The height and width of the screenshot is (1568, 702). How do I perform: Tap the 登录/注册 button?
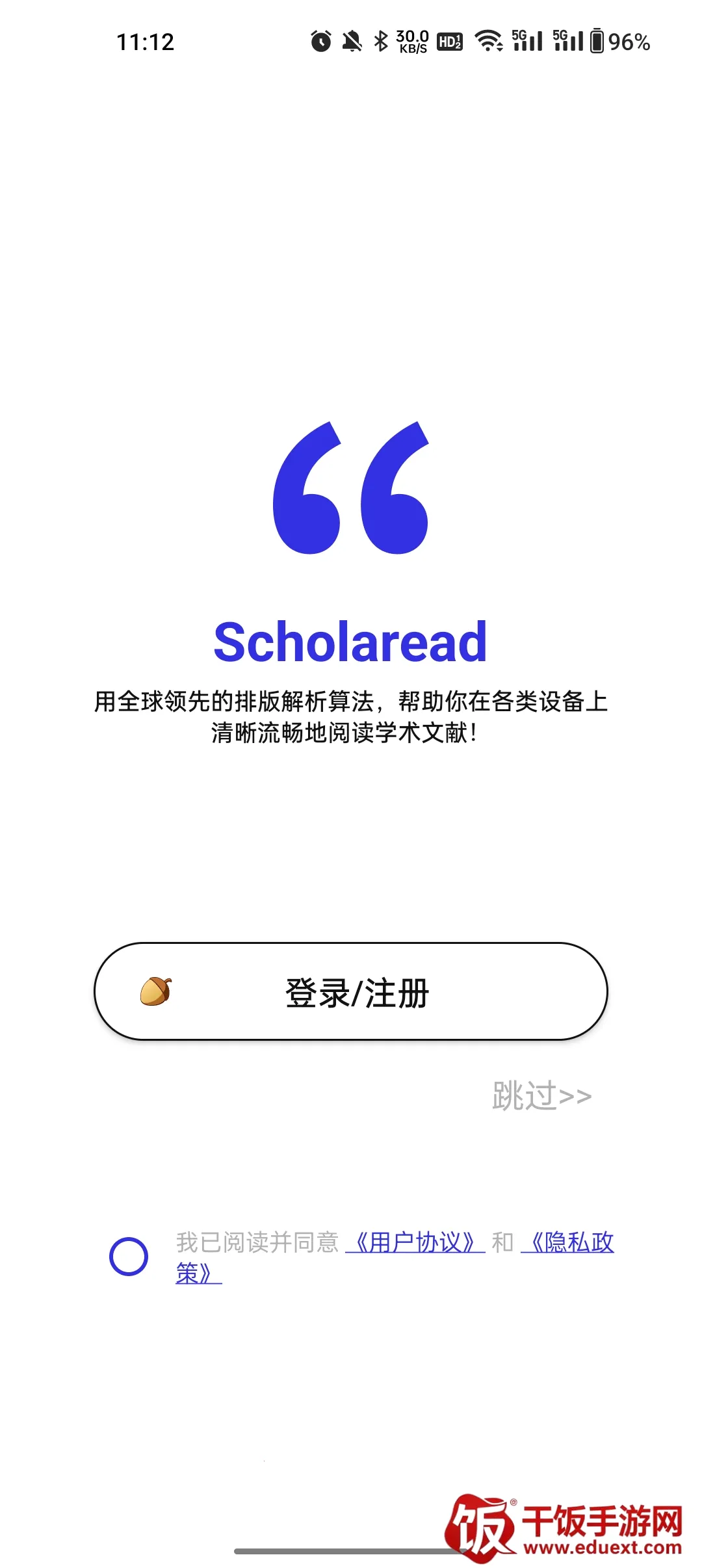(x=351, y=992)
